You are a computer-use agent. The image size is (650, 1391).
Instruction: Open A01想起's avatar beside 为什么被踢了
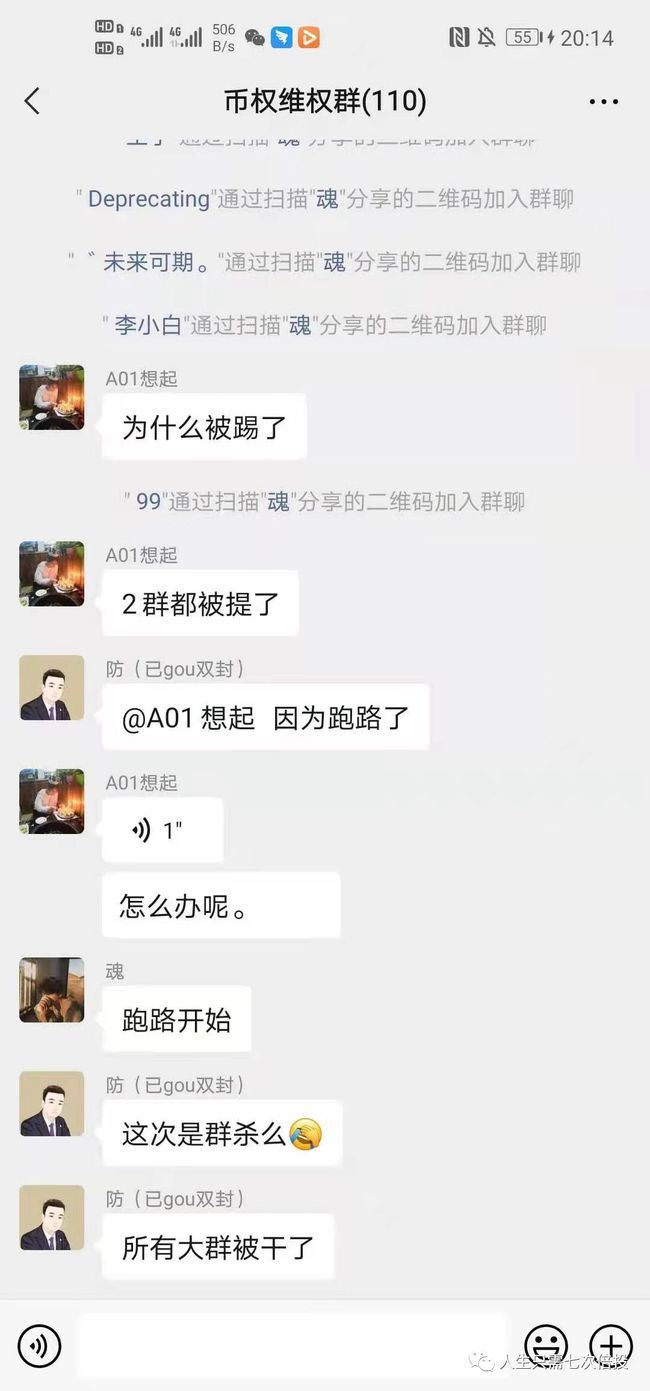pyautogui.click(x=52, y=397)
